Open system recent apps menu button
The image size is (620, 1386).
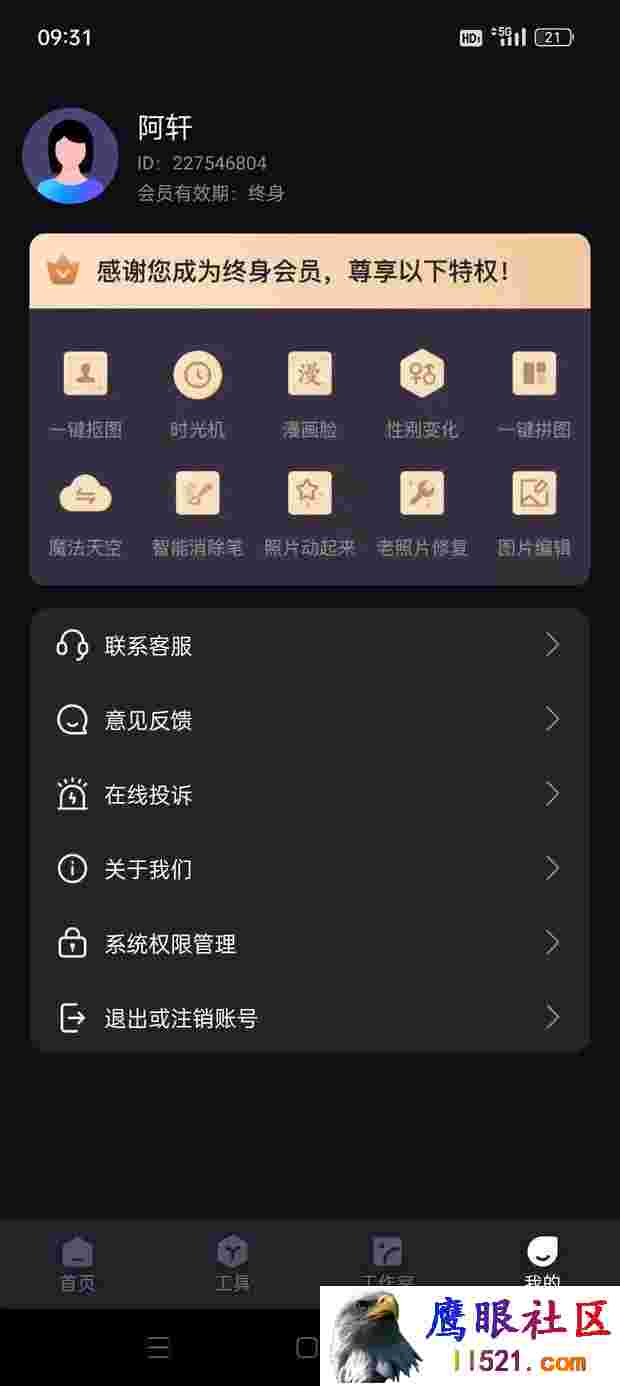[158, 1347]
